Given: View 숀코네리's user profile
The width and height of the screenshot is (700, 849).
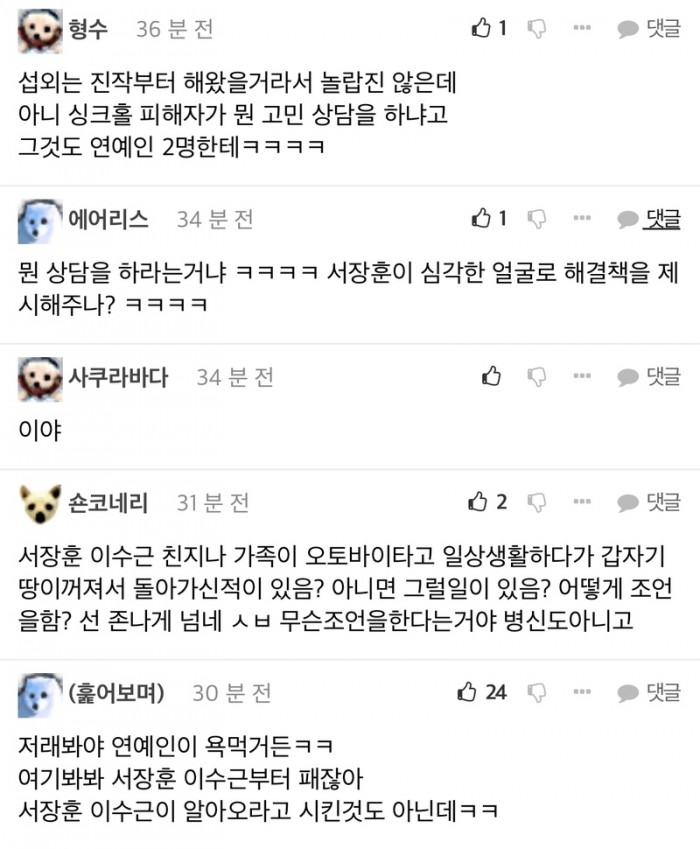Looking at the screenshot, I should coord(108,503).
